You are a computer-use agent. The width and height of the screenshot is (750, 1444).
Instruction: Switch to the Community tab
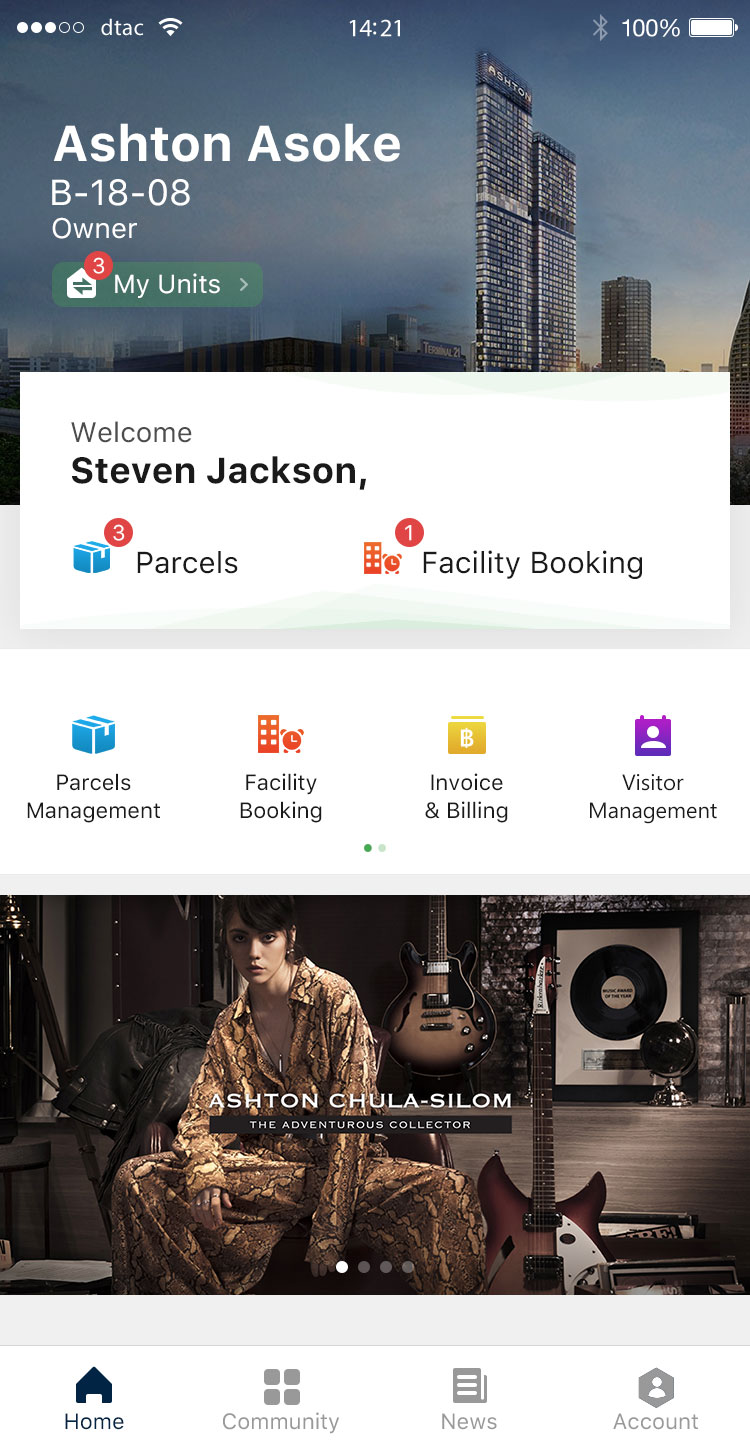(281, 1400)
